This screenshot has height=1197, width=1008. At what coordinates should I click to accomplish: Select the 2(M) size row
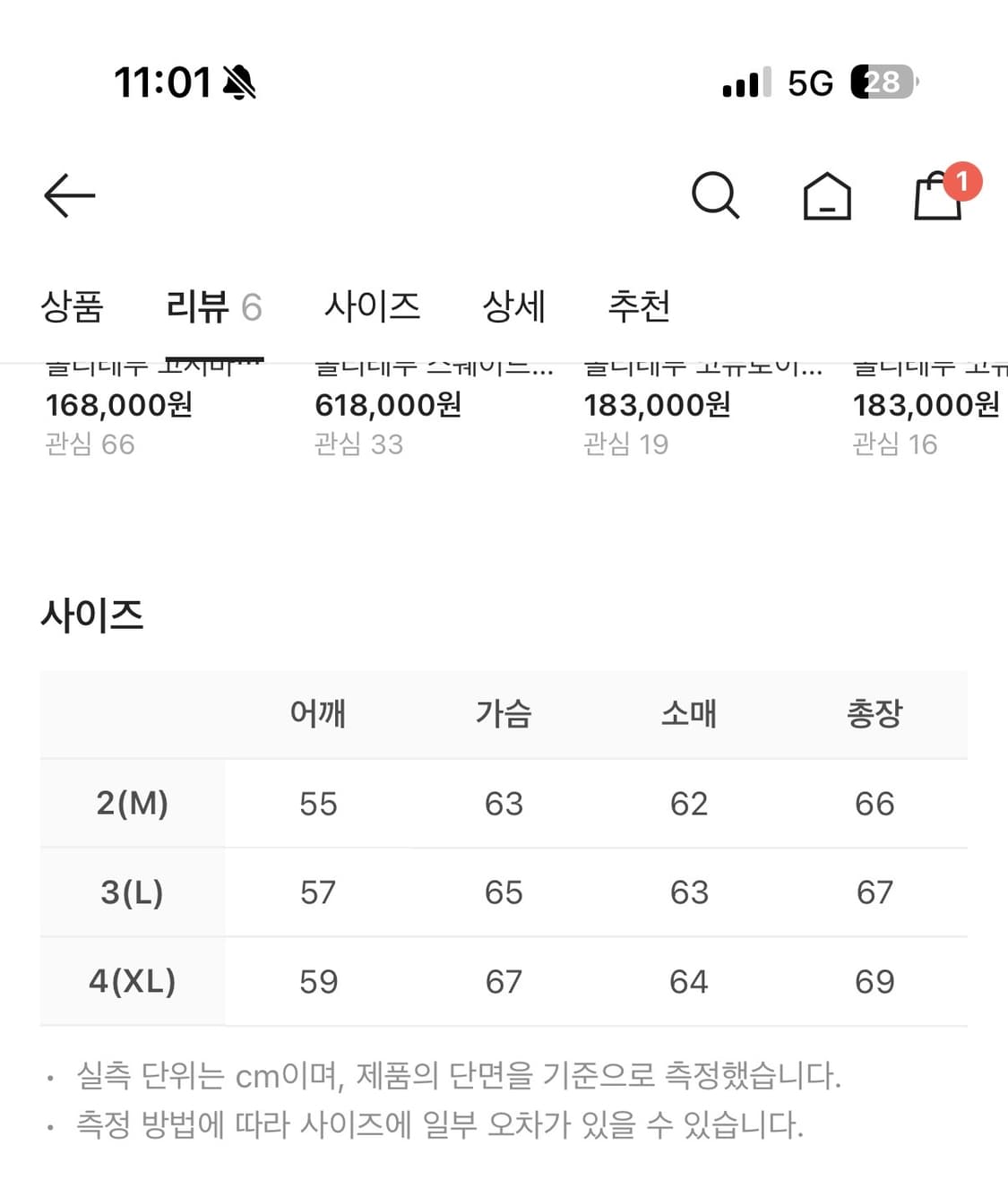tap(131, 803)
